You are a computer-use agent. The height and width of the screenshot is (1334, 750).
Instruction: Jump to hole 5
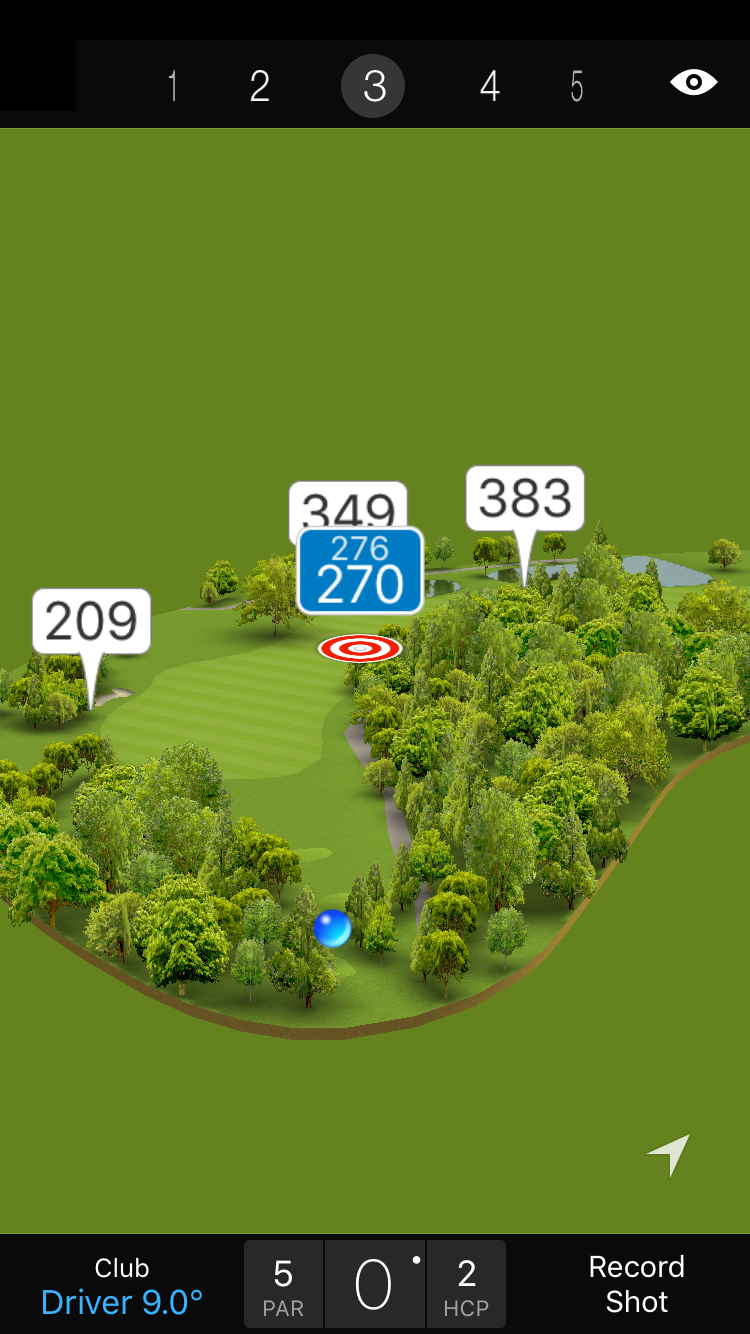[x=577, y=87]
